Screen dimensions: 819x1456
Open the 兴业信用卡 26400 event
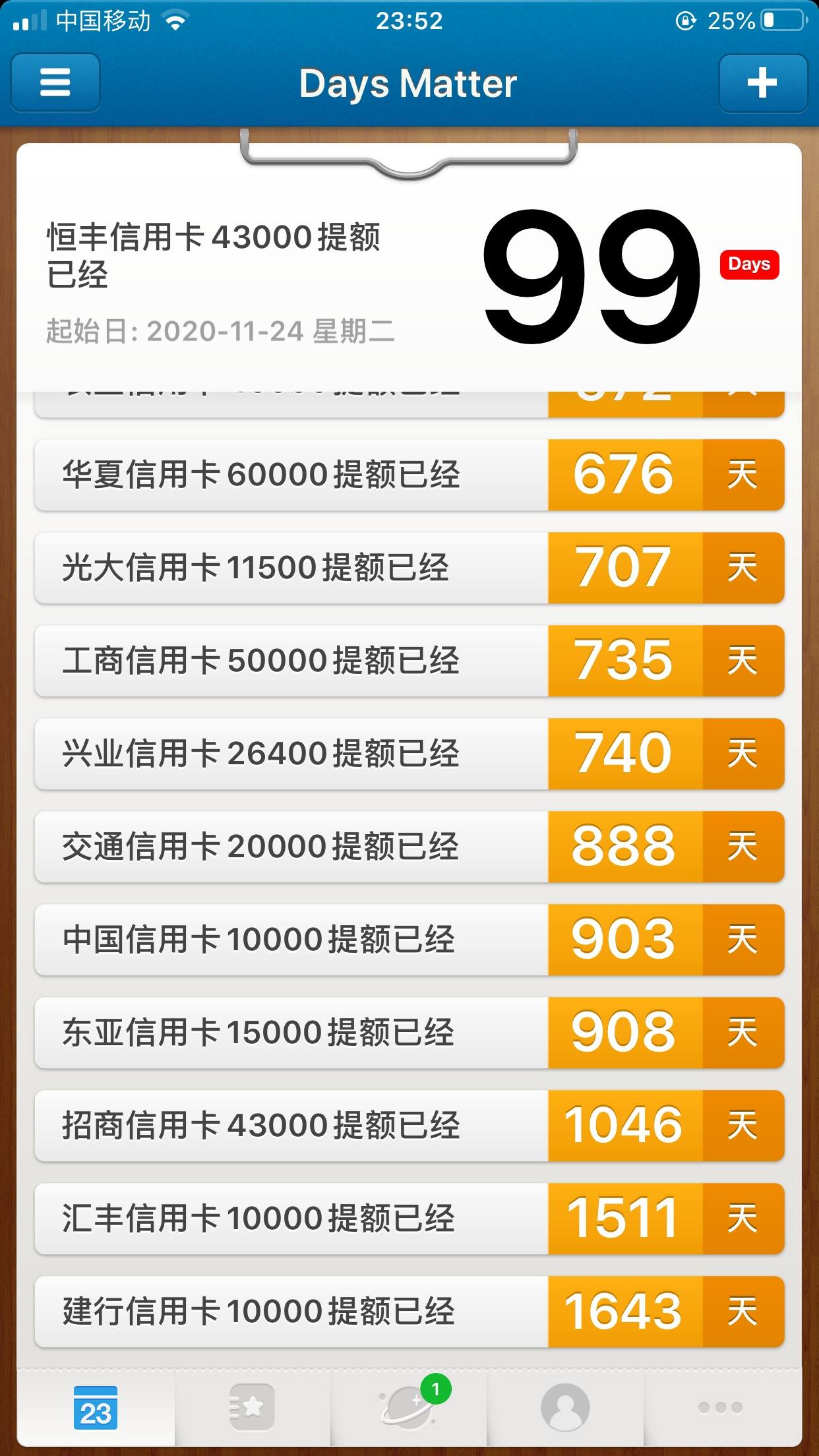(x=409, y=754)
